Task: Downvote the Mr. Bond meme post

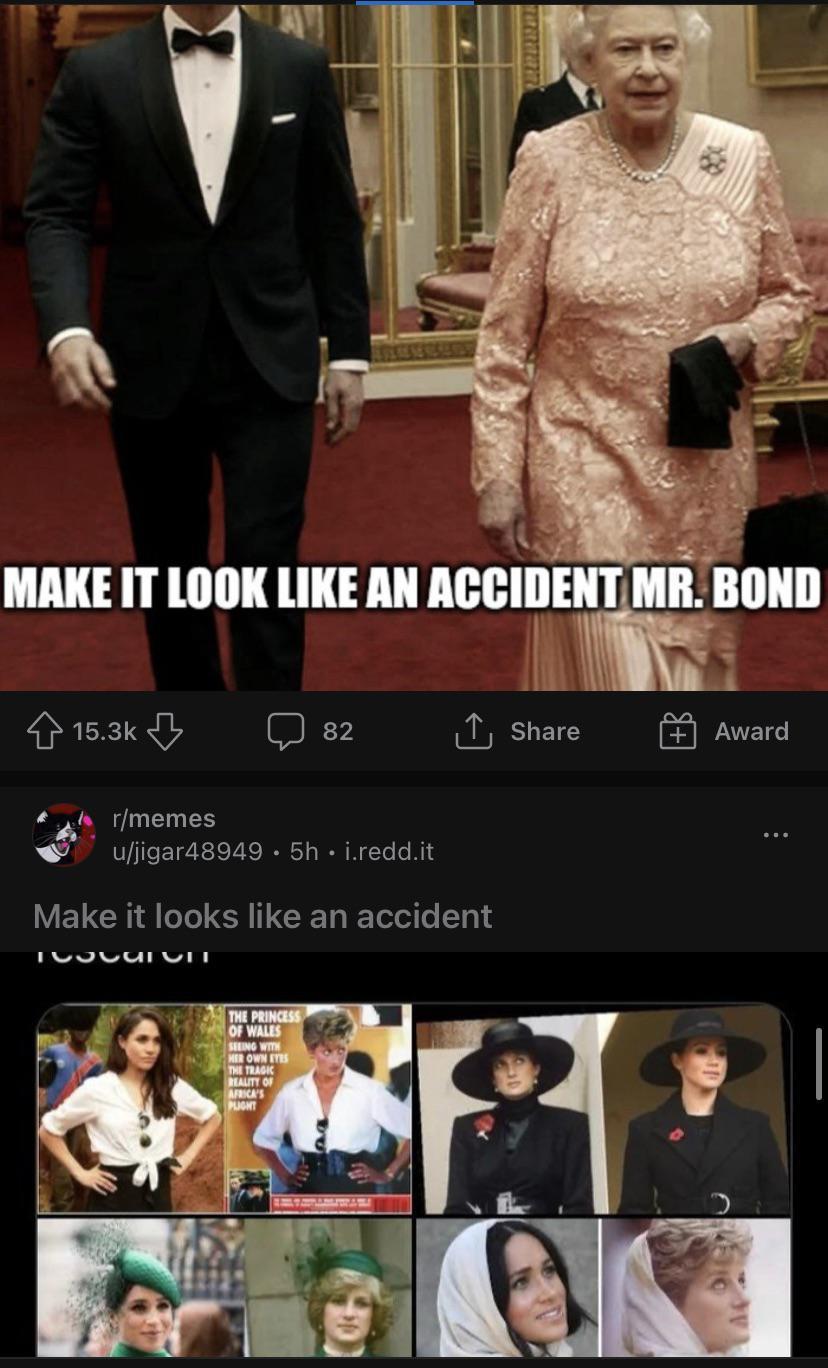Action: point(165,732)
